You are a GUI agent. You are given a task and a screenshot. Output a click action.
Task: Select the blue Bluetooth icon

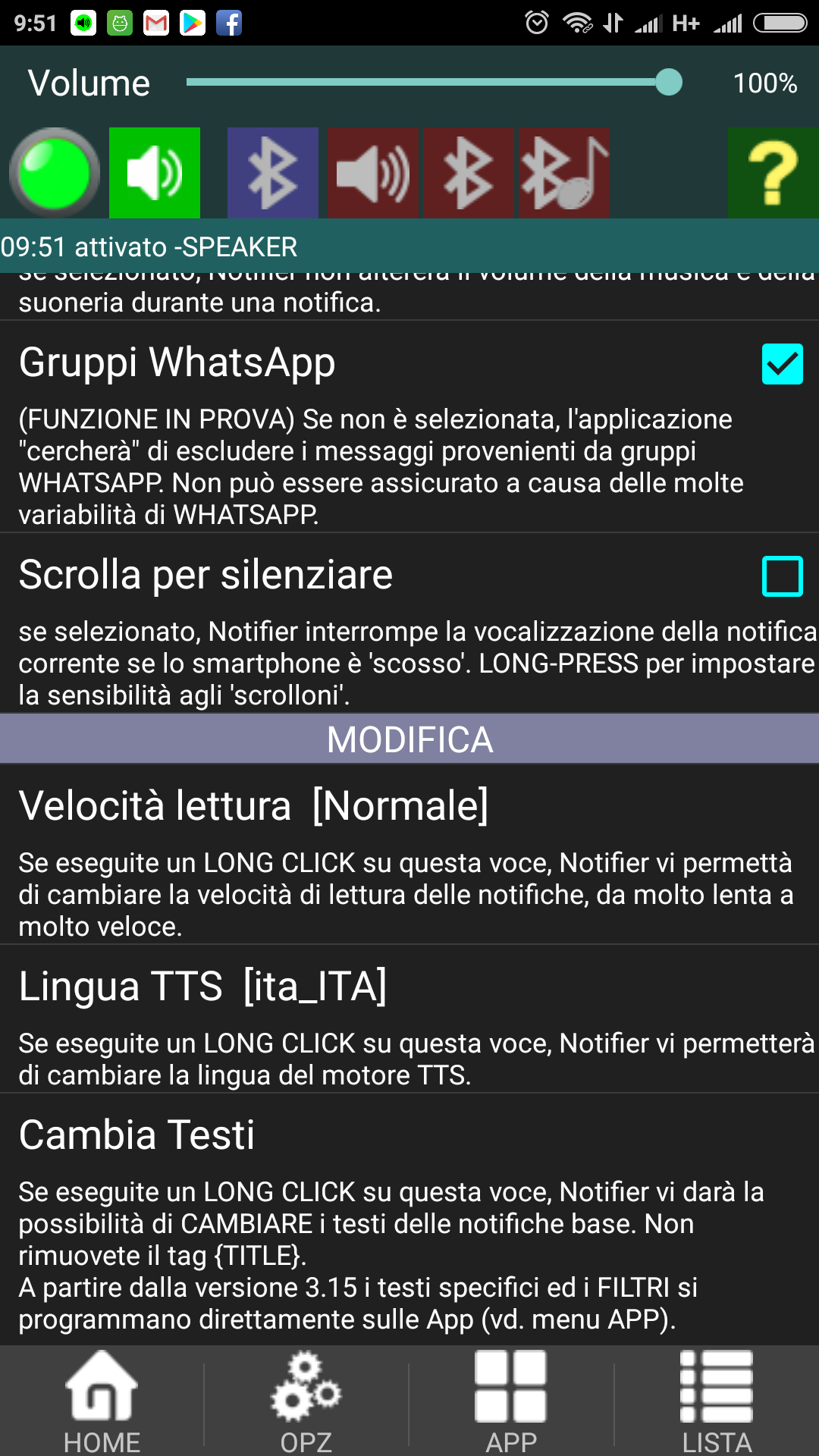coord(273,173)
